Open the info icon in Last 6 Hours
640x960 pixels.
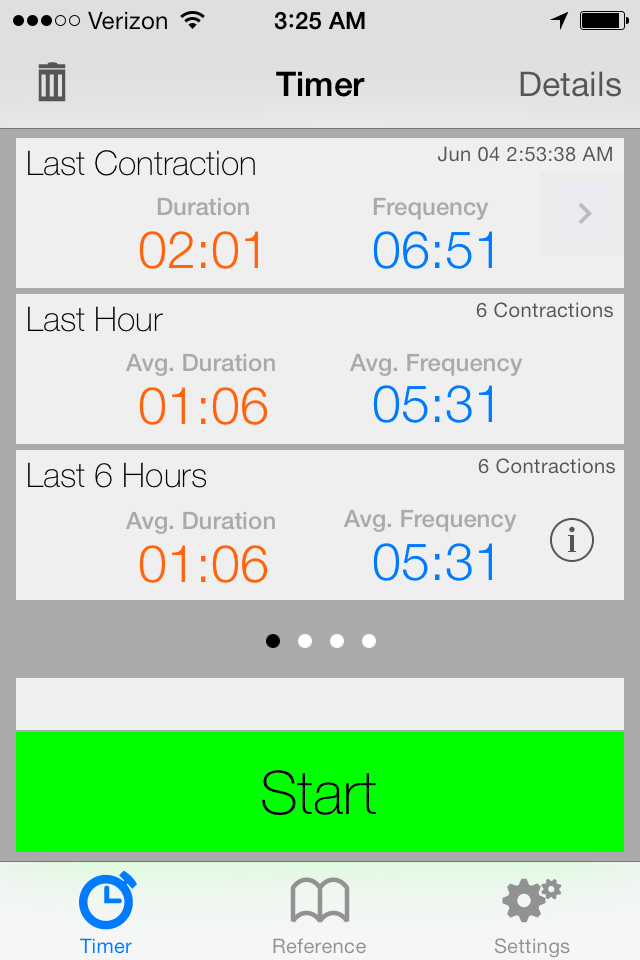572,540
